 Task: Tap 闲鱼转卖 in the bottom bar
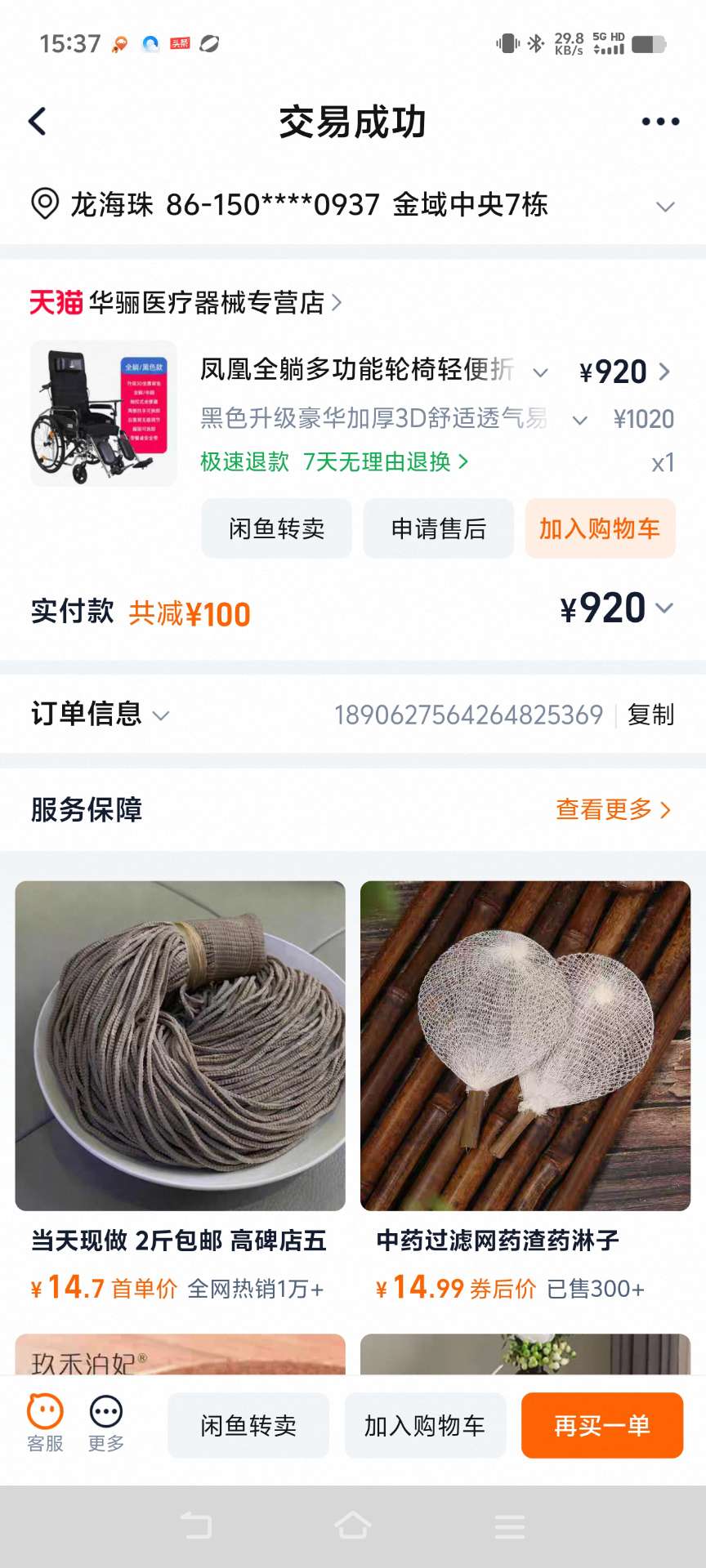pos(248,1426)
